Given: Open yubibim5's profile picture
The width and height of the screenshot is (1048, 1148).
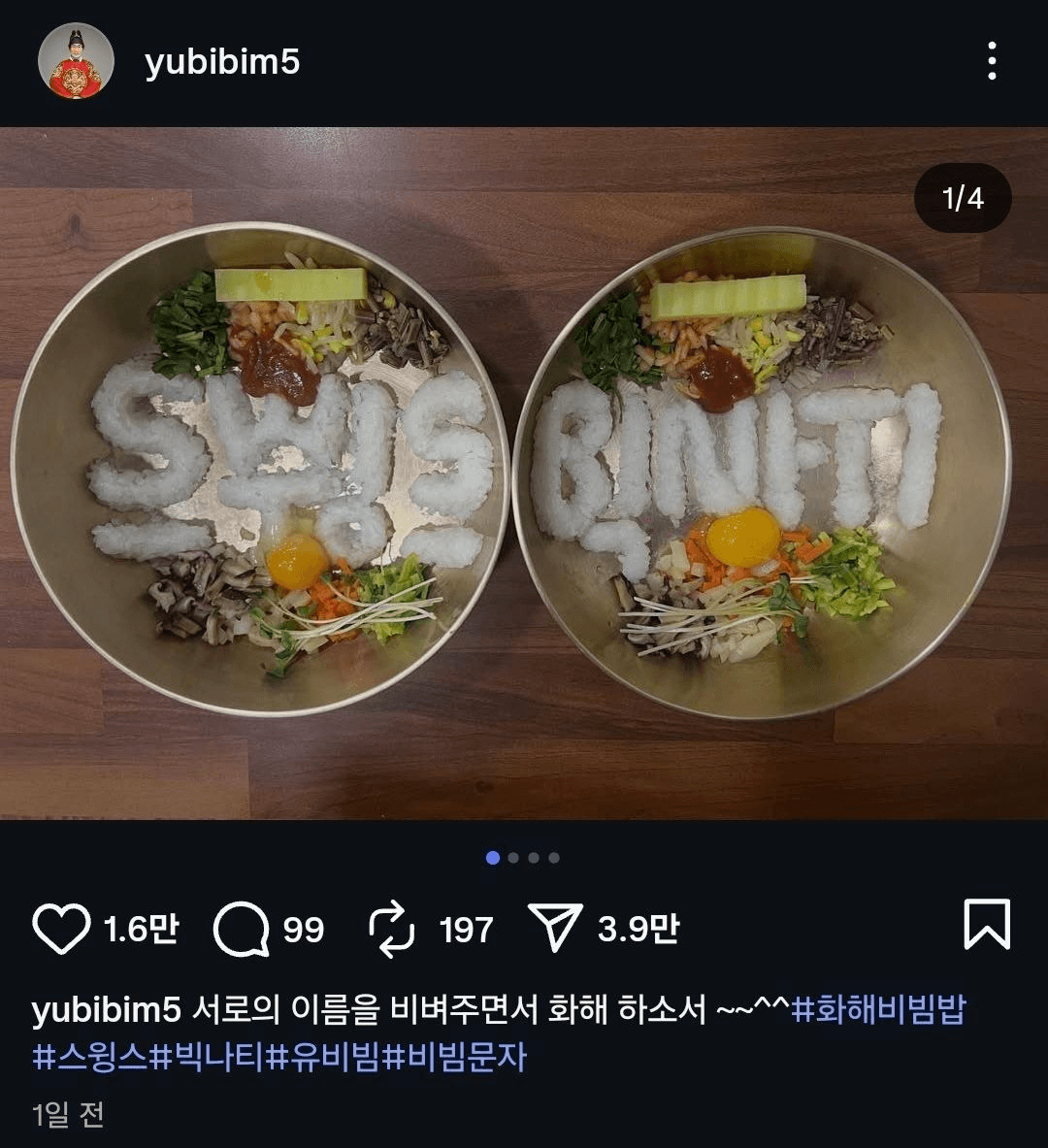Looking at the screenshot, I should 76,63.
